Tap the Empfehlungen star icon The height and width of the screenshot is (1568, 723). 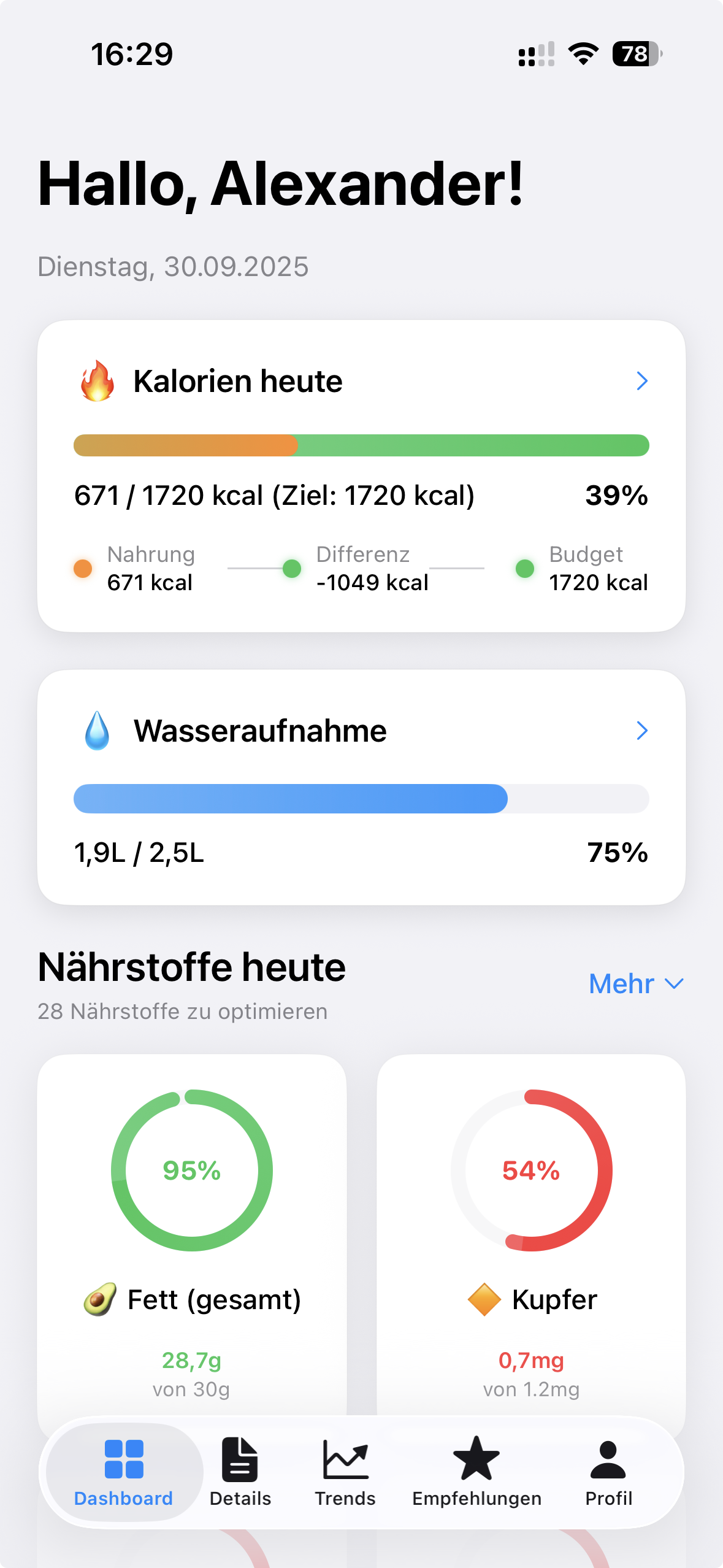click(x=476, y=1459)
